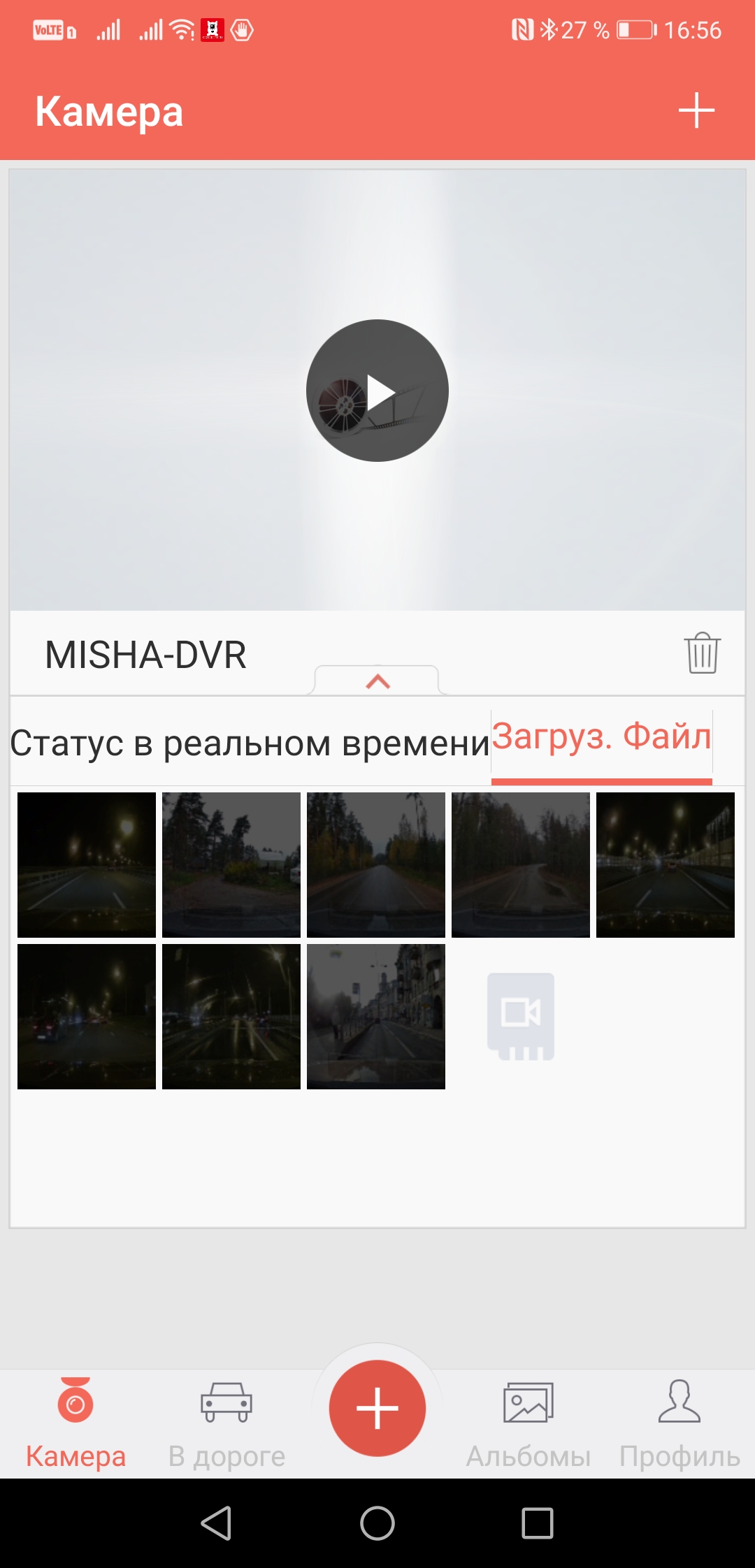755x1568 pixels.
Task: Go back using the system back button
Action: click(x=217, y=1523)
